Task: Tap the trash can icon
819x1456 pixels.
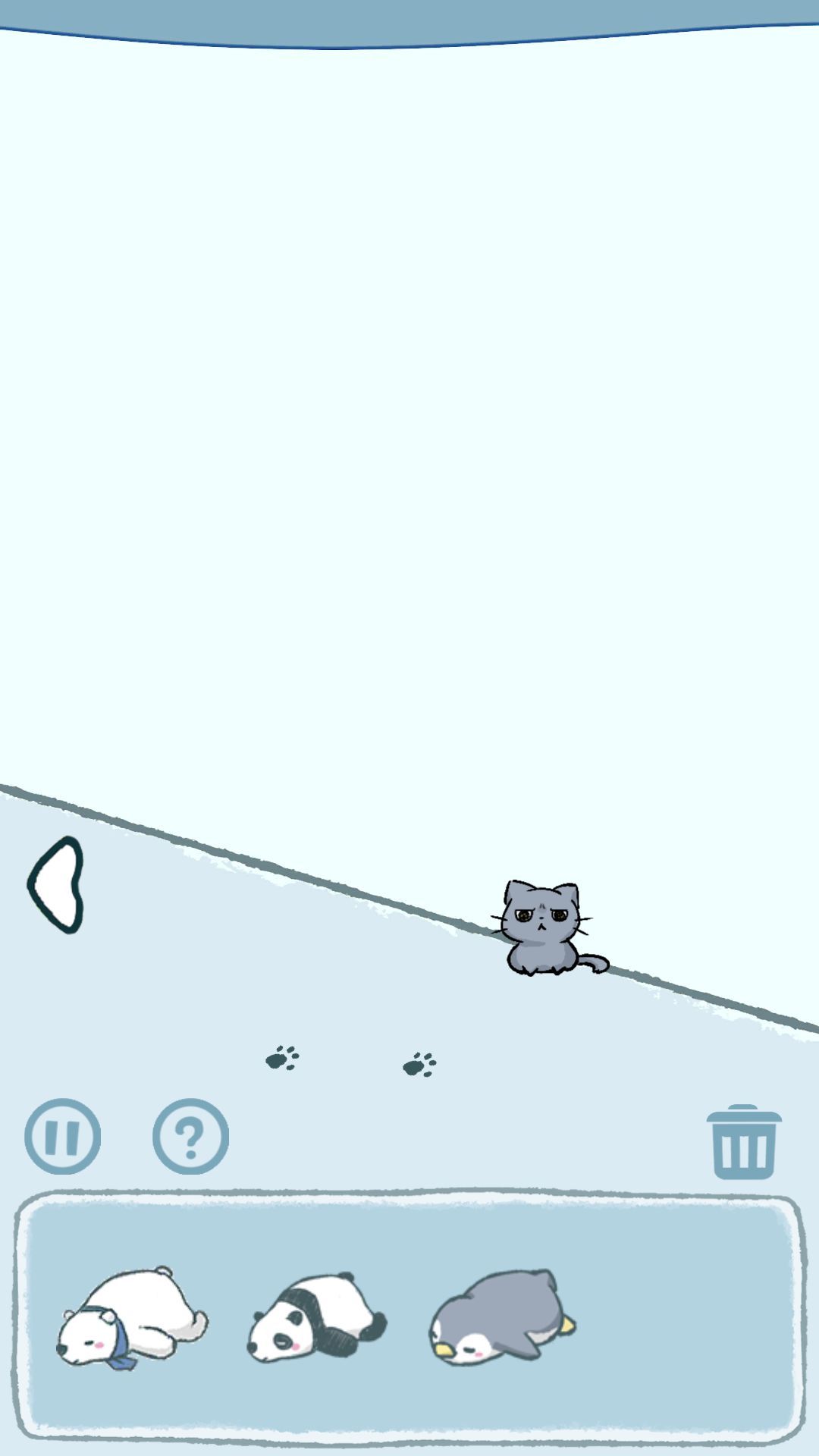Action: (x=743, y=1142)
